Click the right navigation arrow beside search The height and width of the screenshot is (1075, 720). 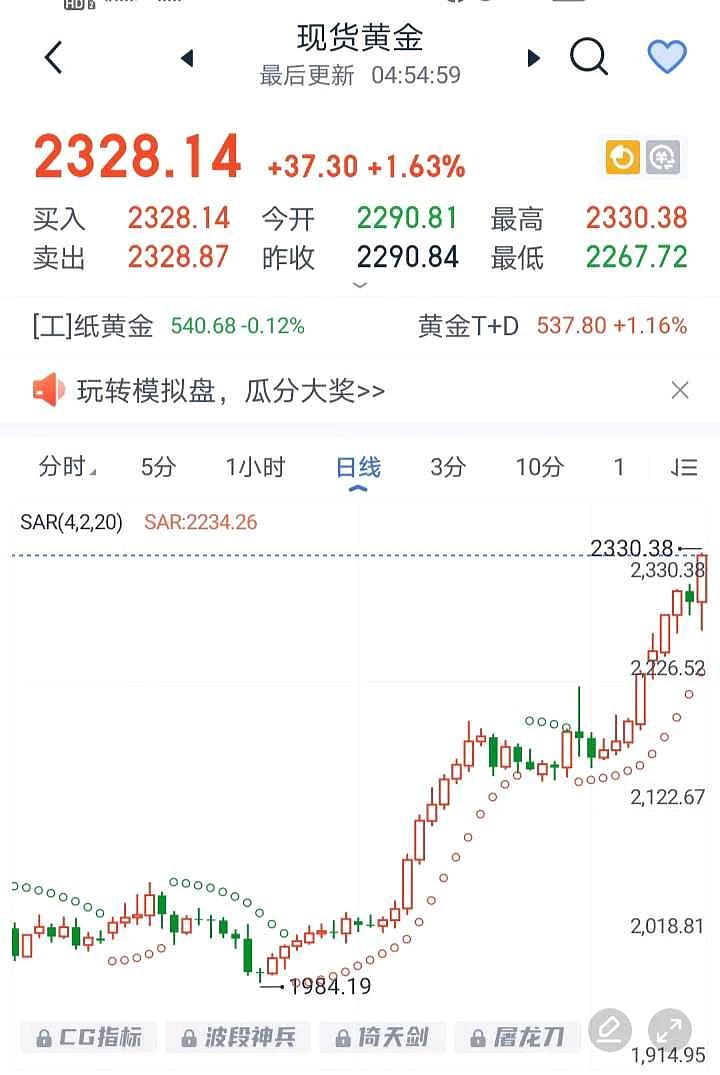[x=533, y=58]
